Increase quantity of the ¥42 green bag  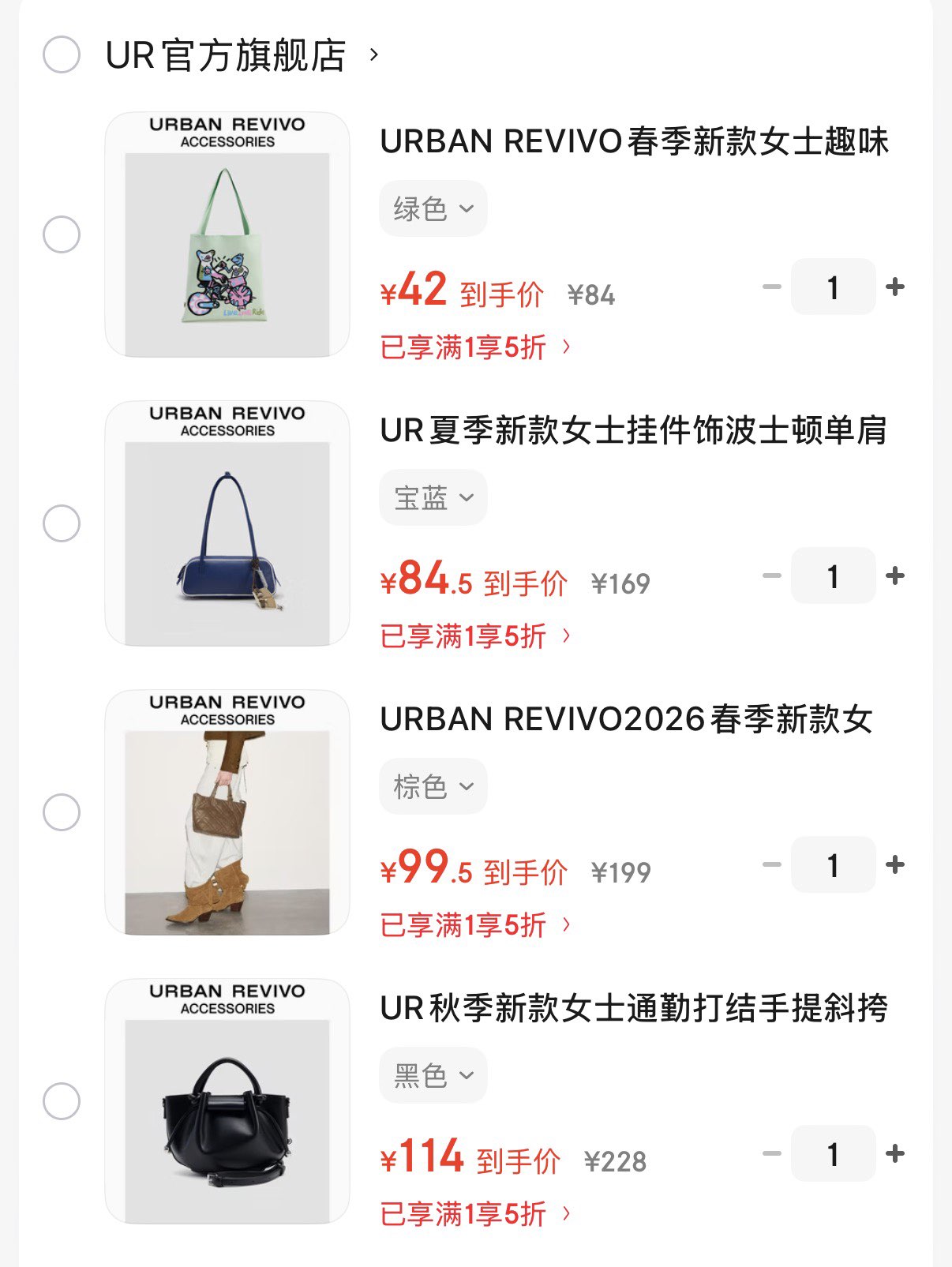point(895,287)
